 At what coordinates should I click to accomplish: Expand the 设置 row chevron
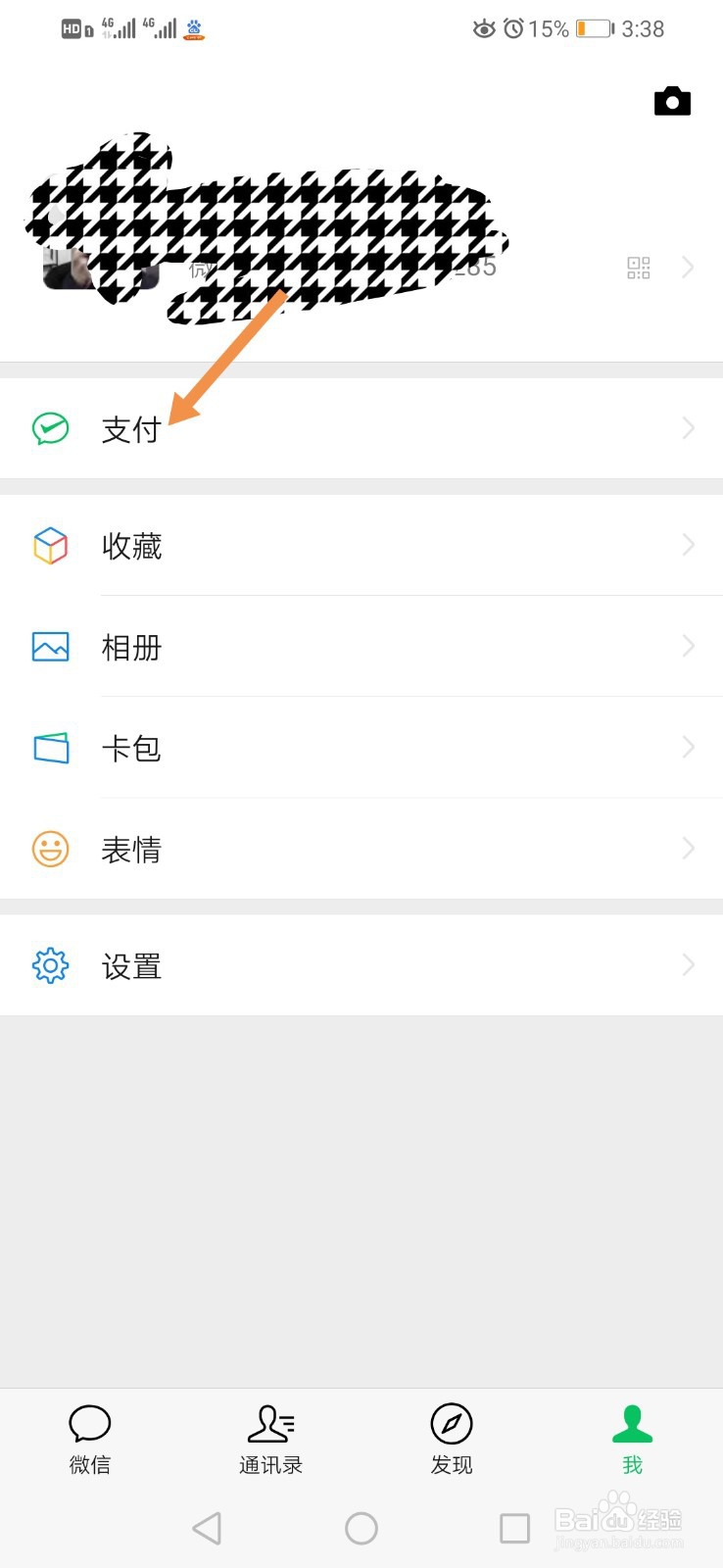[x=687, y=965]
